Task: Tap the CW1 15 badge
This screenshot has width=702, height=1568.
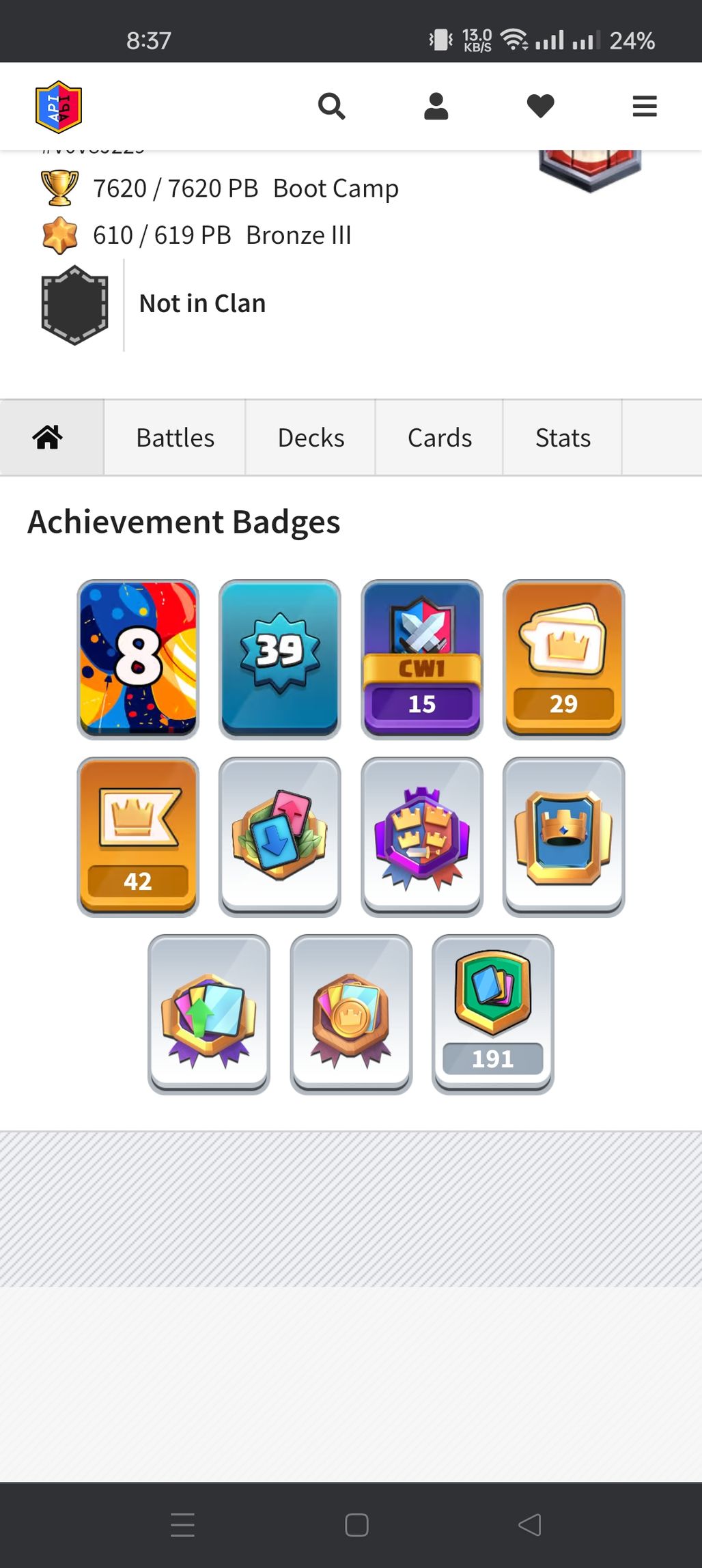Action: pyautogui.click(x=422, y=659)
